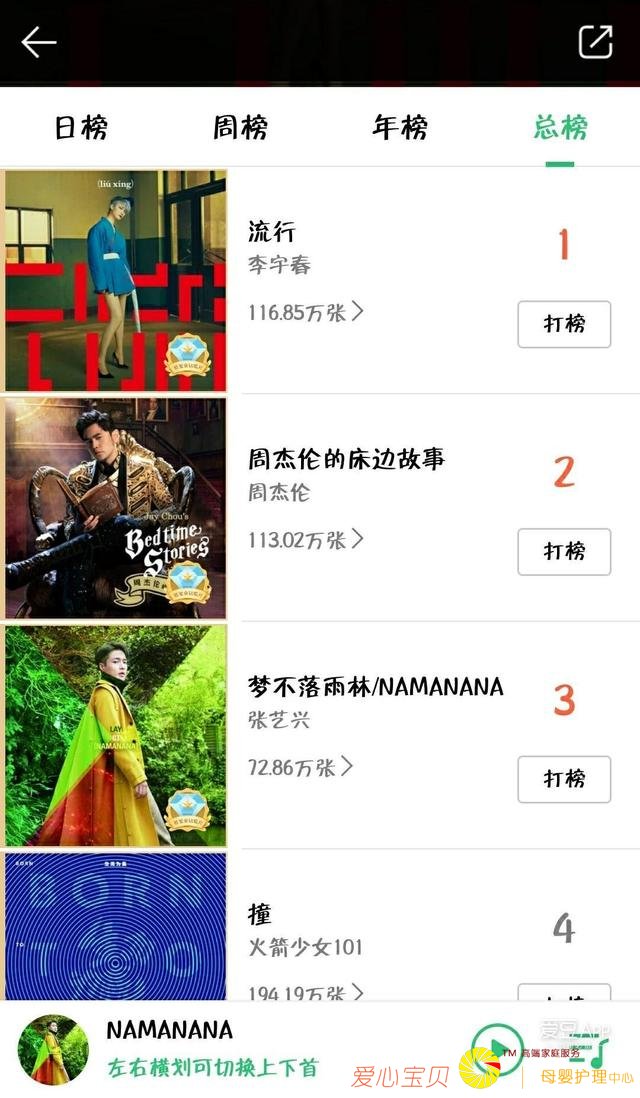
Task: Switch to the 周榜 tab
Action: point(240,128)
